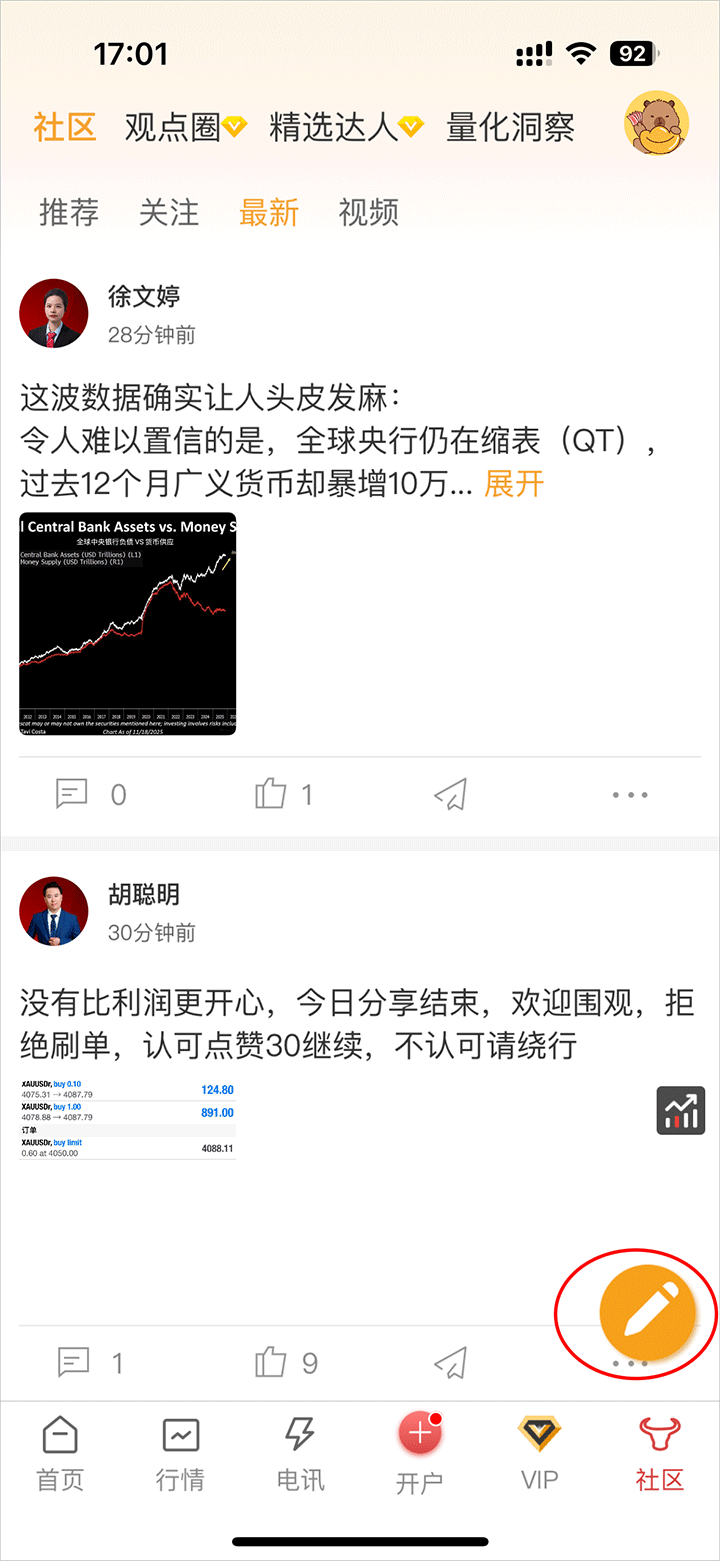Open the 量化洞察 top tab
The image size is (720, 1561).
click(x=510, y=127)
